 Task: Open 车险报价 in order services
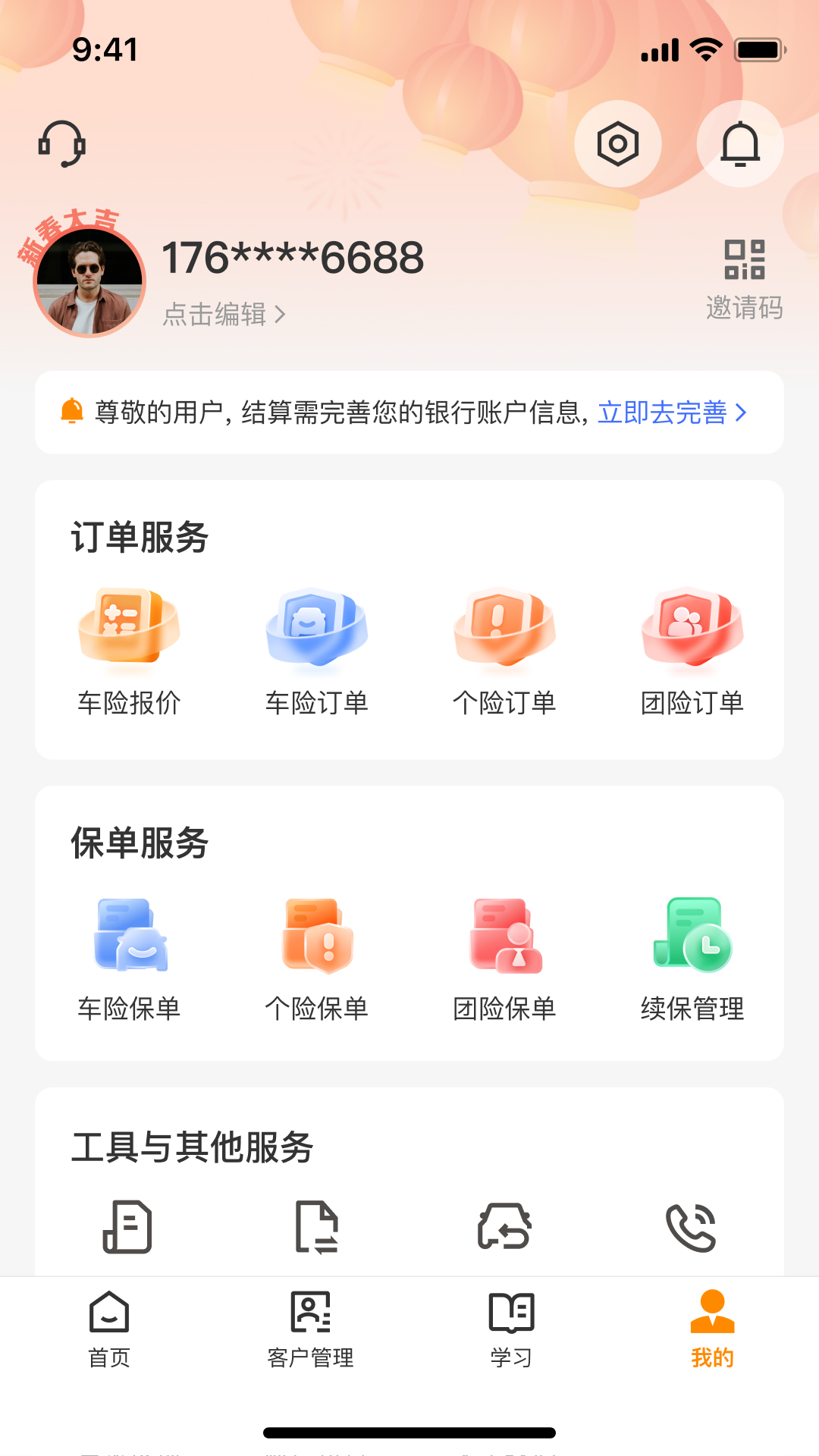[x=129, y=652]
